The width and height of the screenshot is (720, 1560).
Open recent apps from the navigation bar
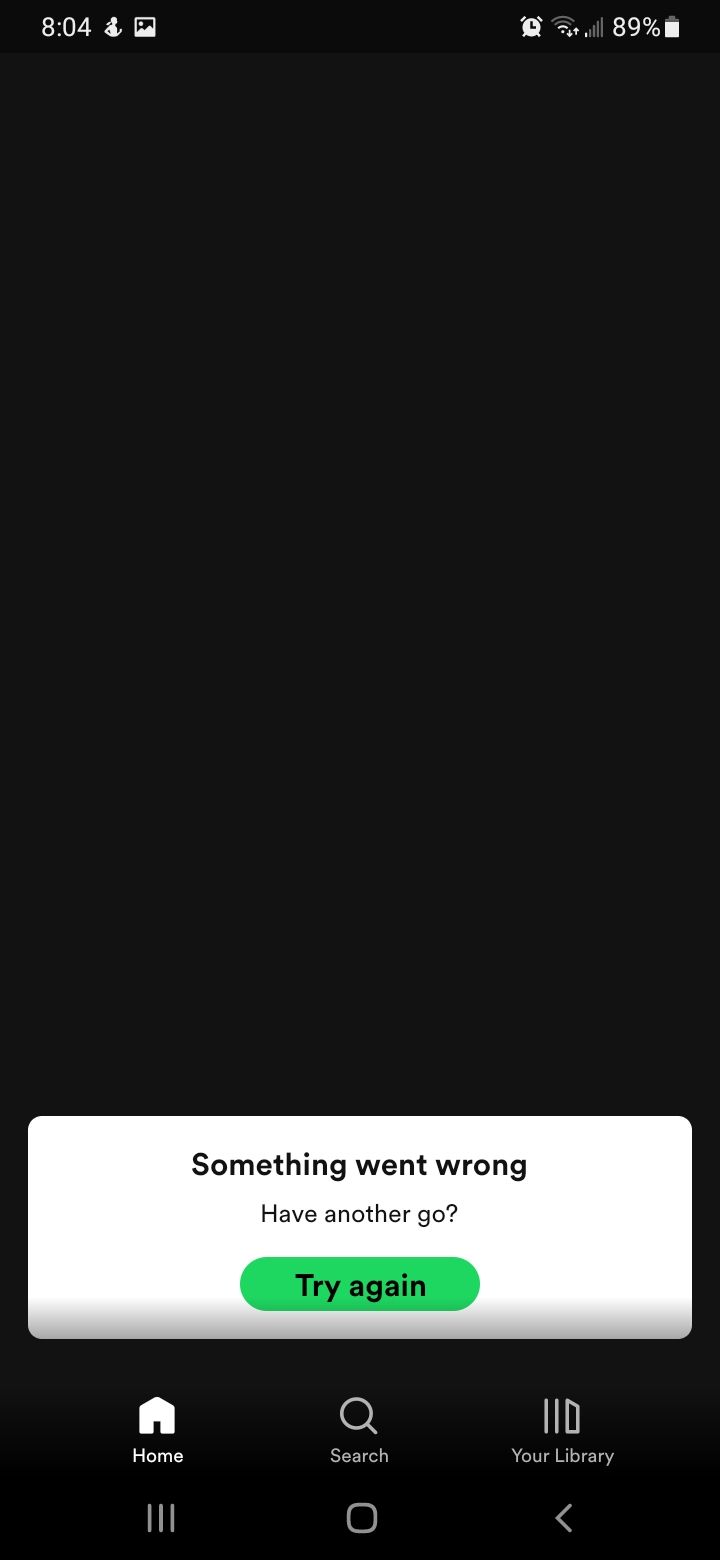[x=160, y=1518]
